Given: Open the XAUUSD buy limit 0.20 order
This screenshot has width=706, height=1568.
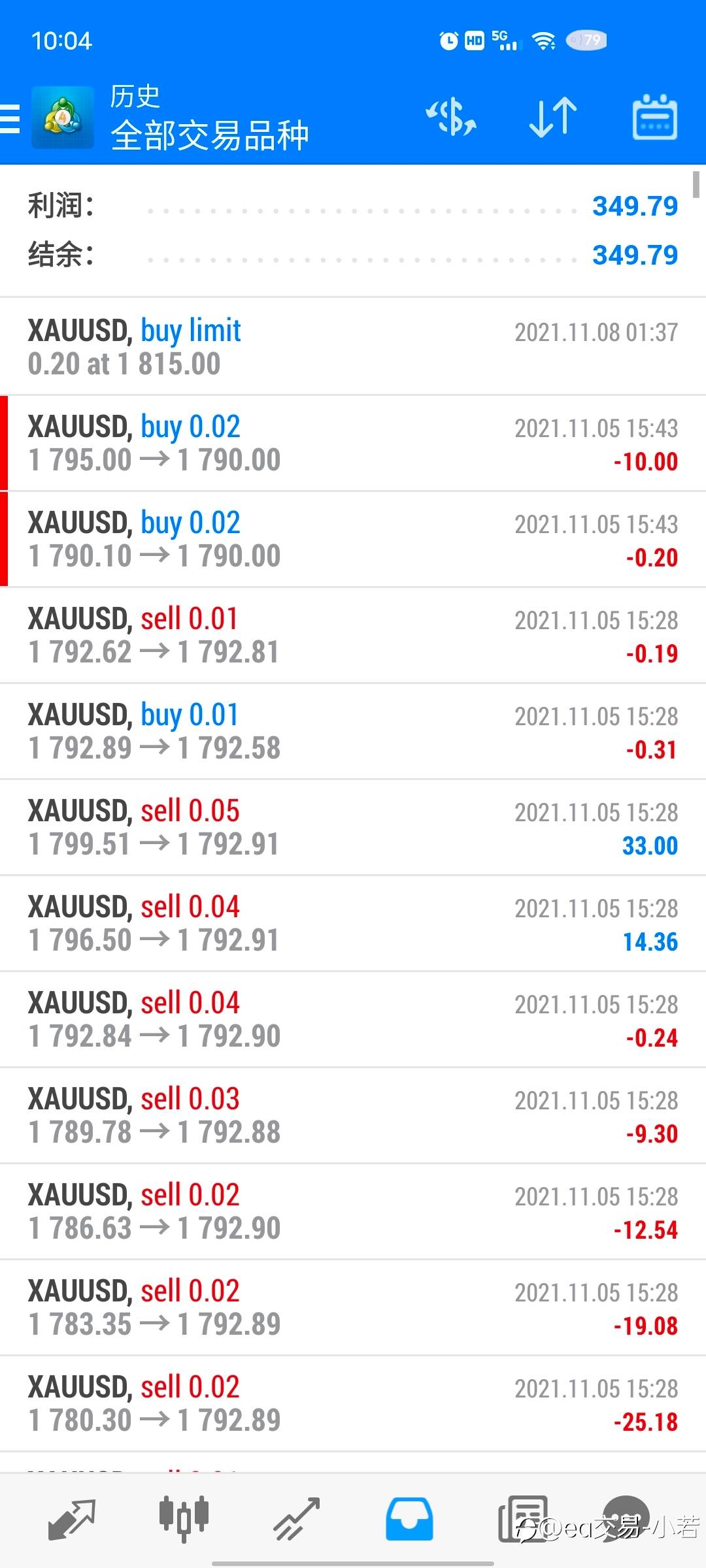Looking at the screenshot, I should (353, 347).
